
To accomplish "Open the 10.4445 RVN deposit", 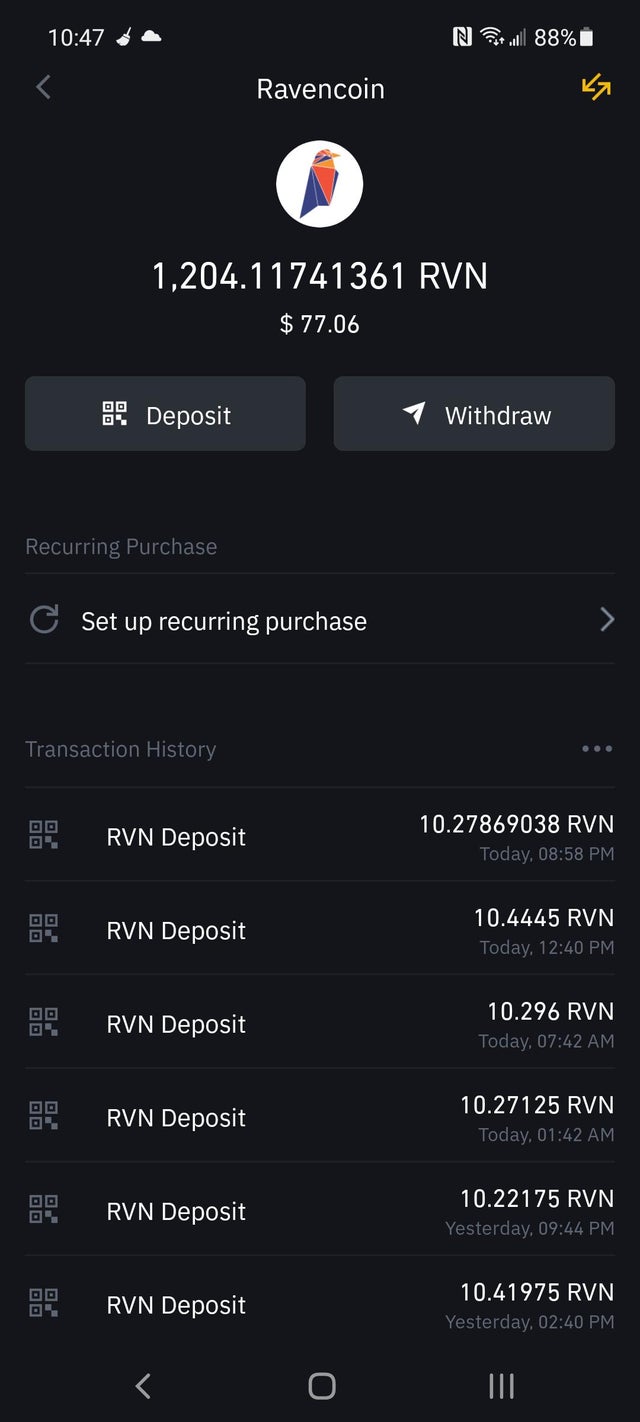I will [x=320, y=929].
